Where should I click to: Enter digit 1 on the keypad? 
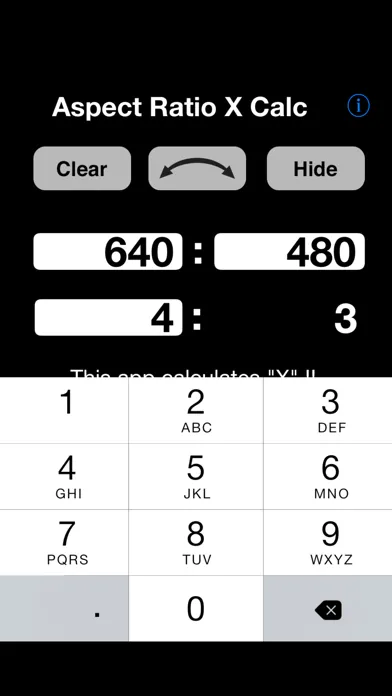pyautogui.click(x=64, y=410)
